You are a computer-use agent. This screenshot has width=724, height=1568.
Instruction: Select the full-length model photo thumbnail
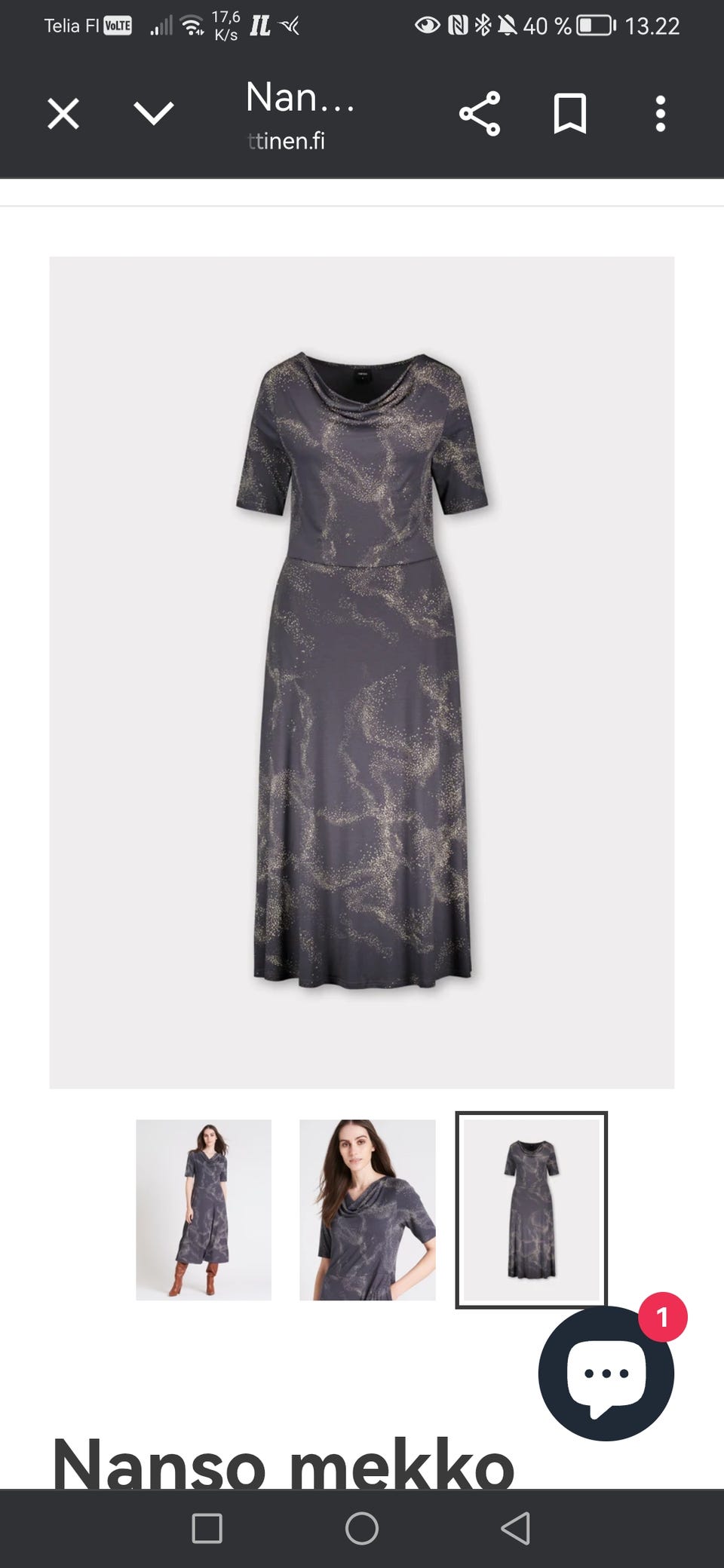[204, 1209]
